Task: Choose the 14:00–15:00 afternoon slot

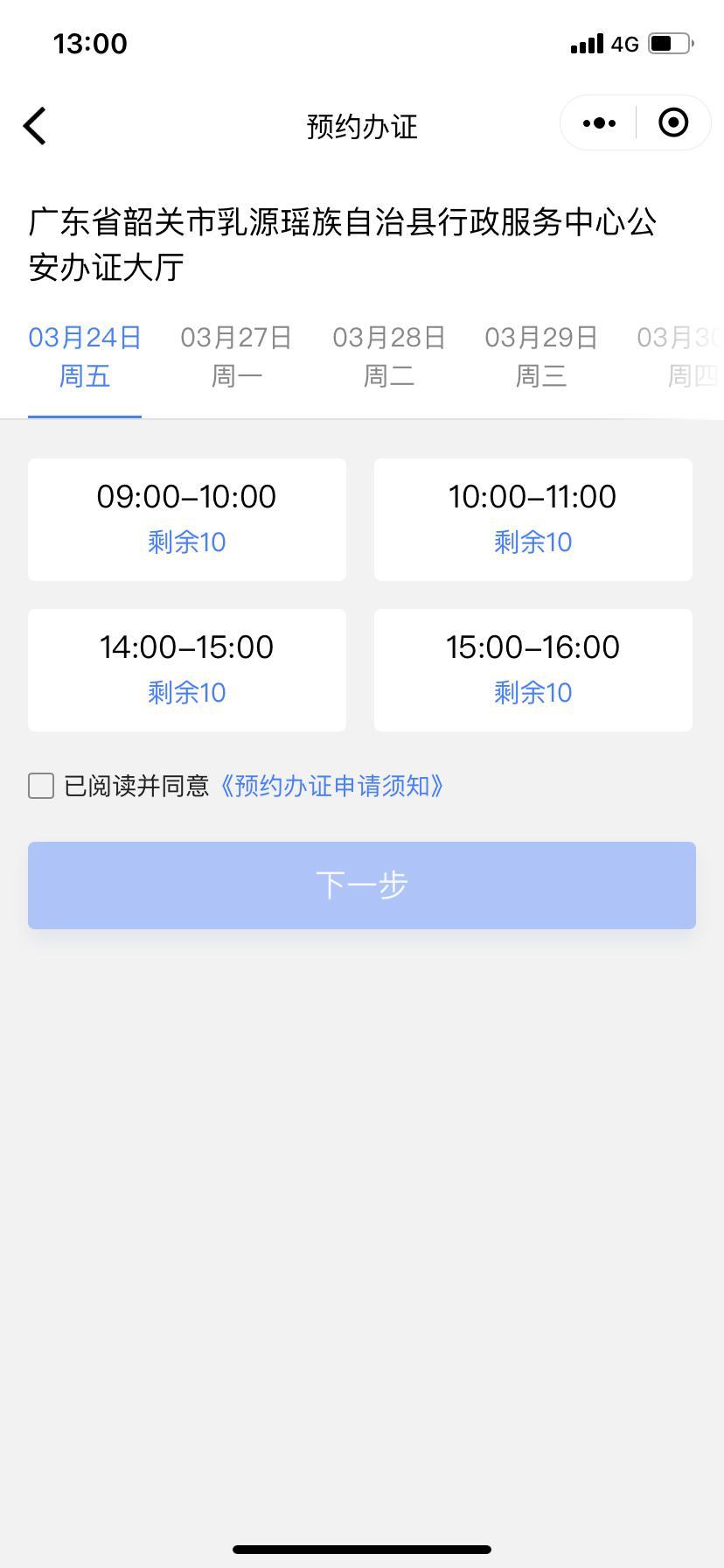Action: [x=186, y=669]
